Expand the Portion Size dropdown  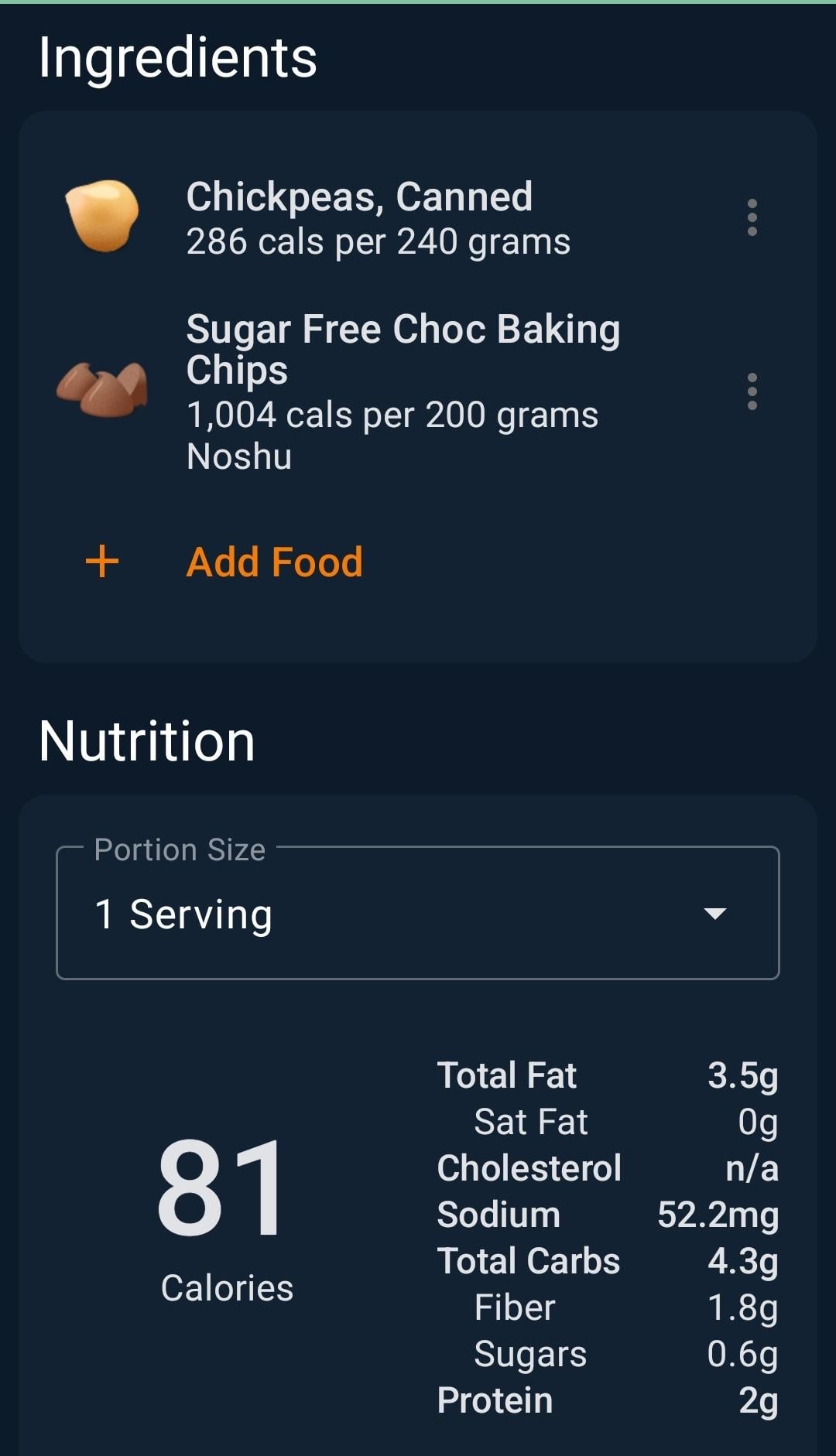418,913
